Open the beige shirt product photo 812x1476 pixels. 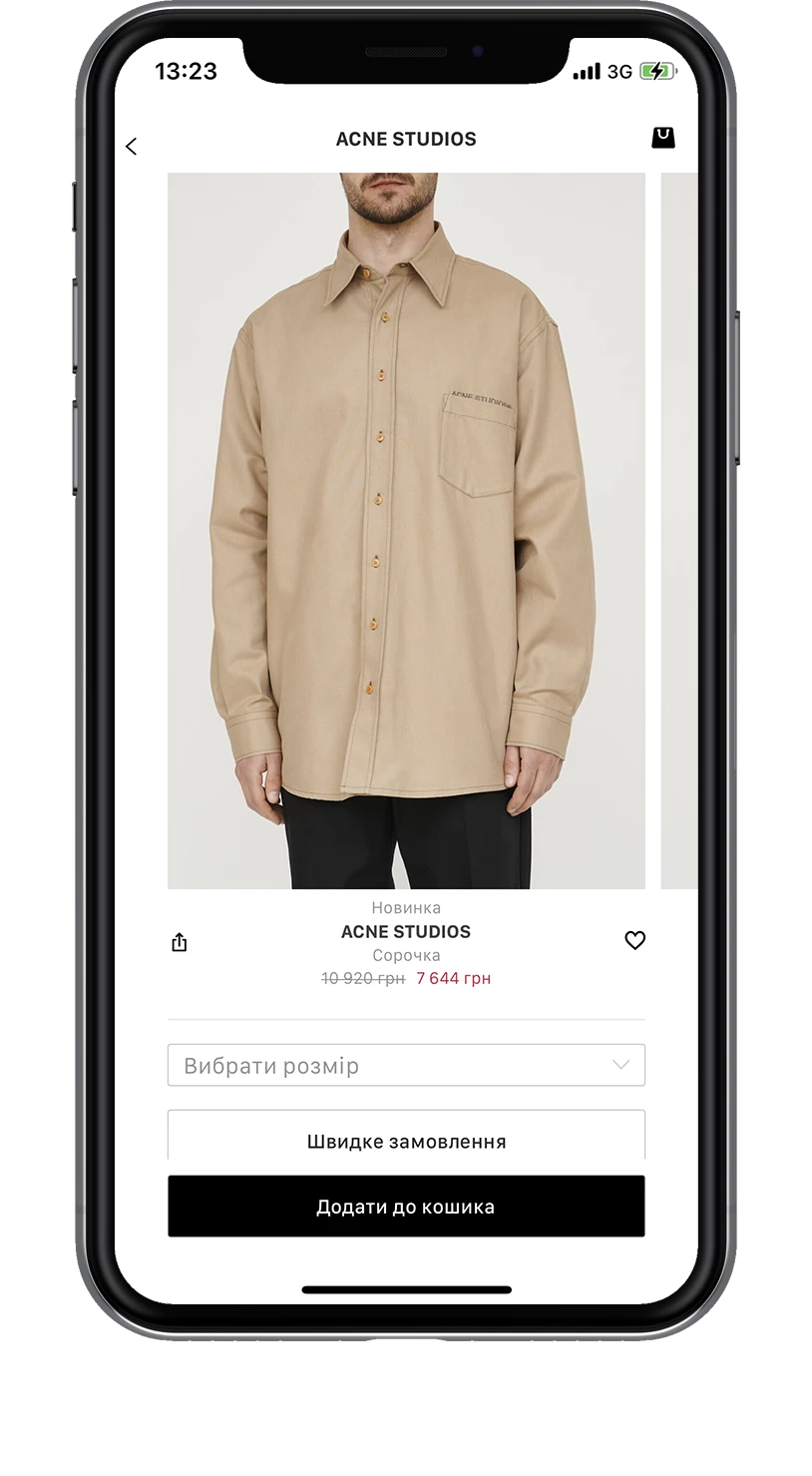coord(406,531)
